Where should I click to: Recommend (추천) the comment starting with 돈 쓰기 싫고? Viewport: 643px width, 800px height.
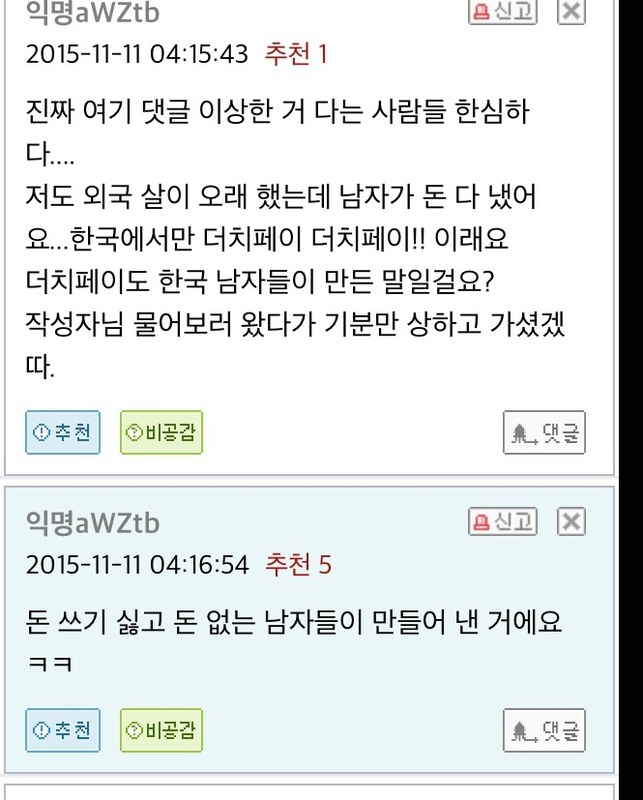[62, 731]
